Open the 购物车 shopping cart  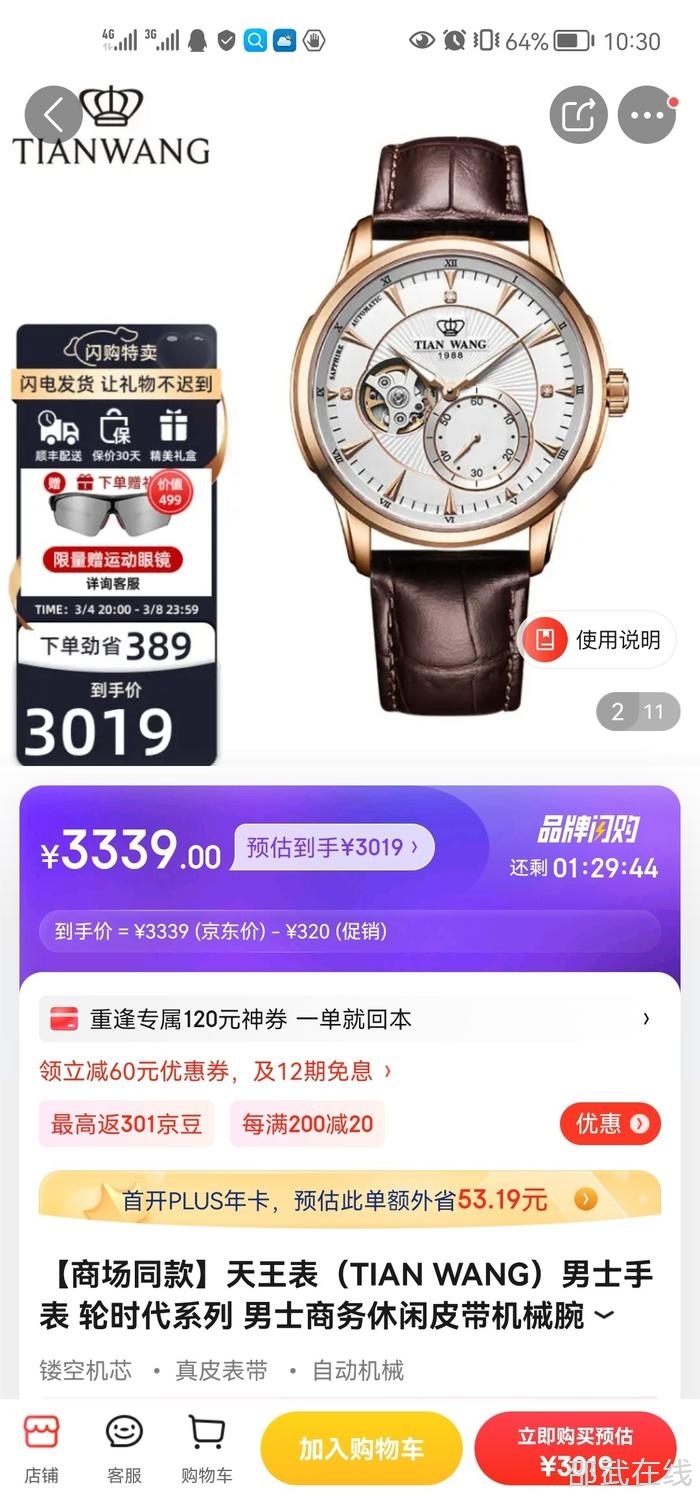coord(207,1447)
